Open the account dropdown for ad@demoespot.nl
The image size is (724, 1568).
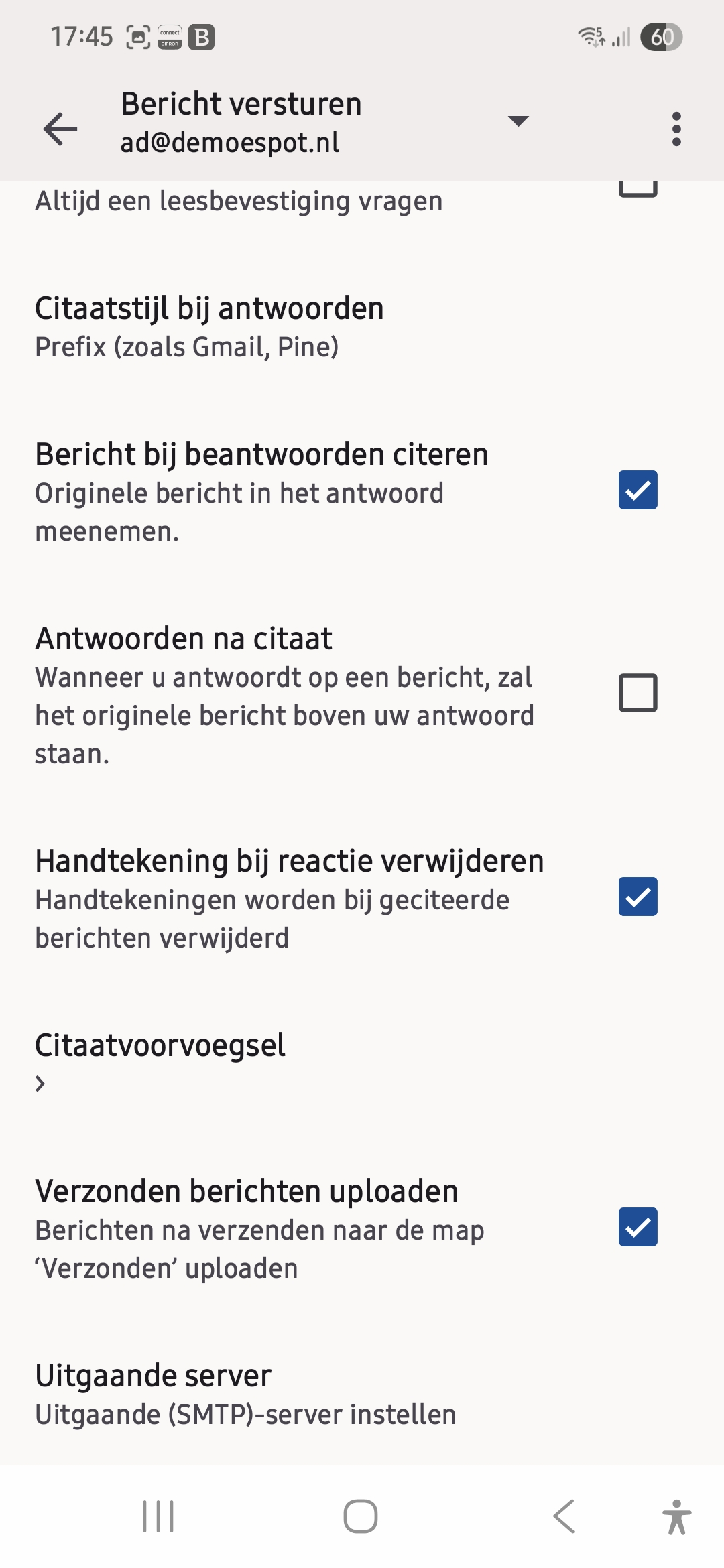[518, 121]
